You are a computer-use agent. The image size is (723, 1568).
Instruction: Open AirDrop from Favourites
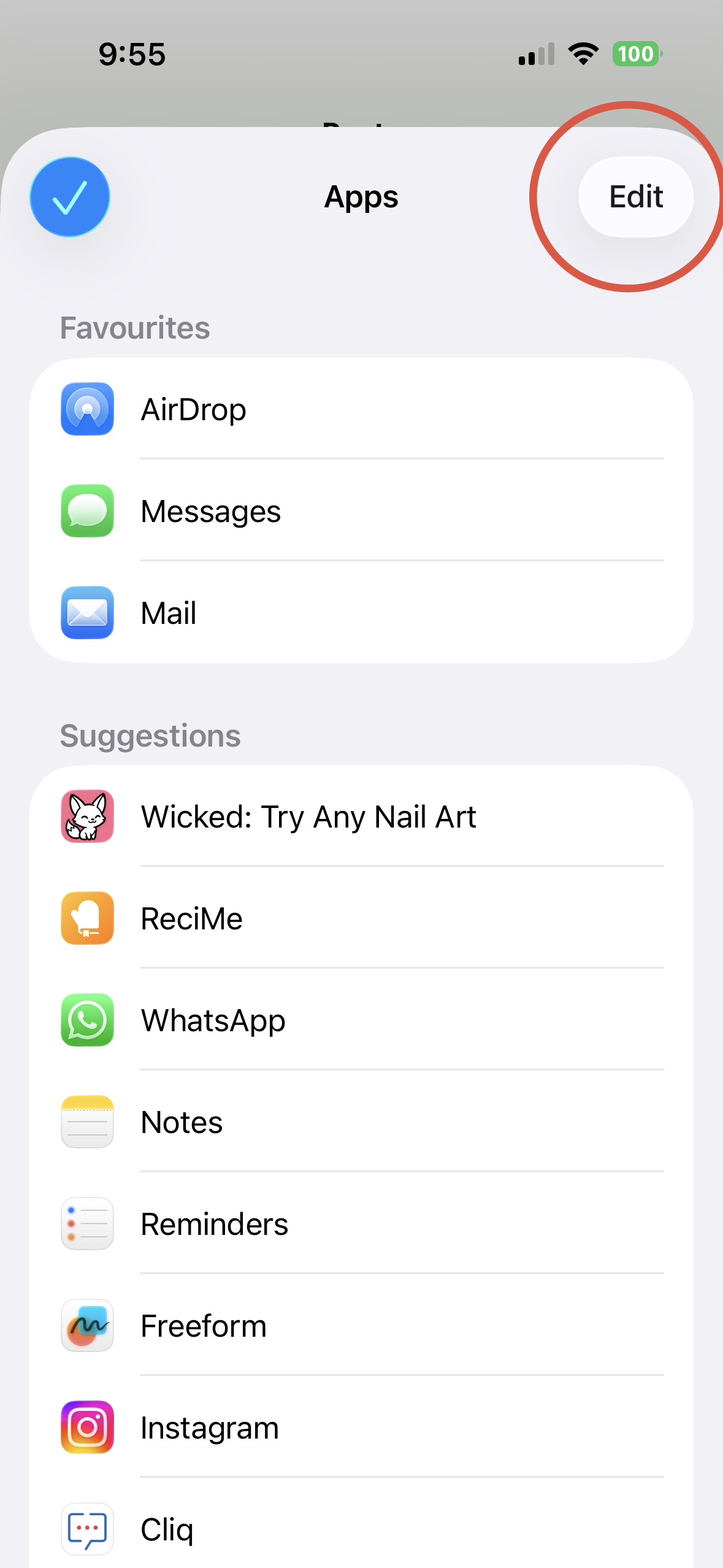(x=87, y=409)
